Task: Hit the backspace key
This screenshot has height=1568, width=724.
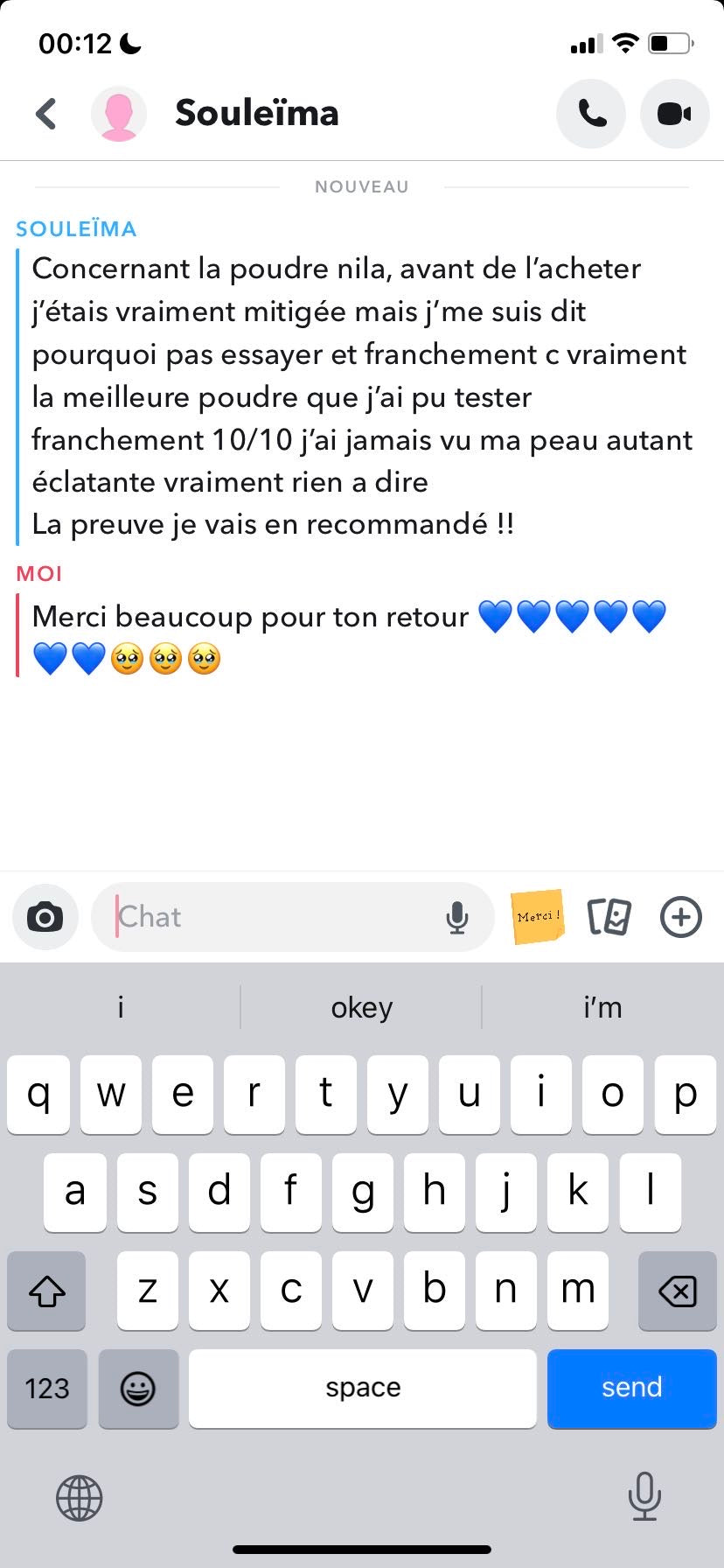Action: pyautogui.click(x=677, y=1291)
